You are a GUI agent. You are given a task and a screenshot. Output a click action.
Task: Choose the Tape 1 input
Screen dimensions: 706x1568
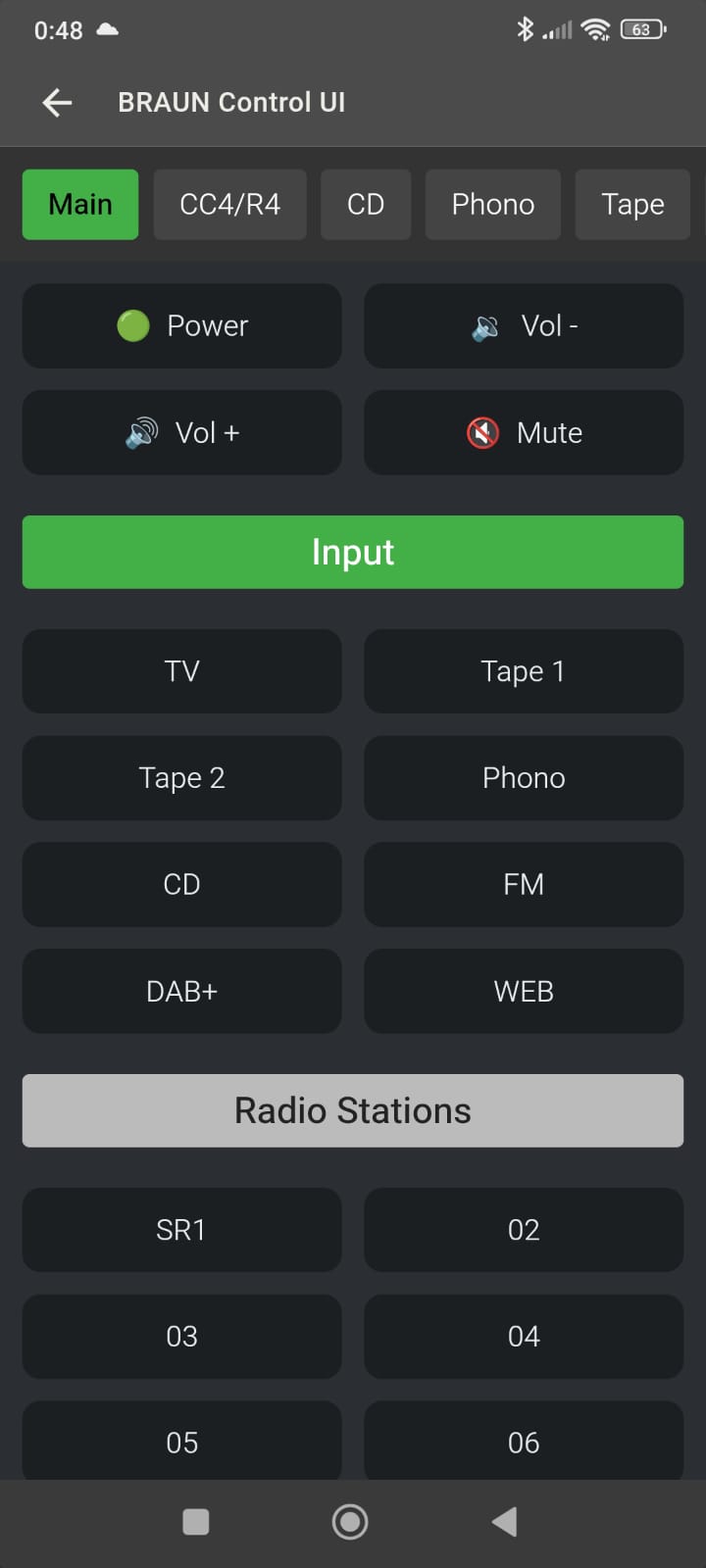pos(524,671)
